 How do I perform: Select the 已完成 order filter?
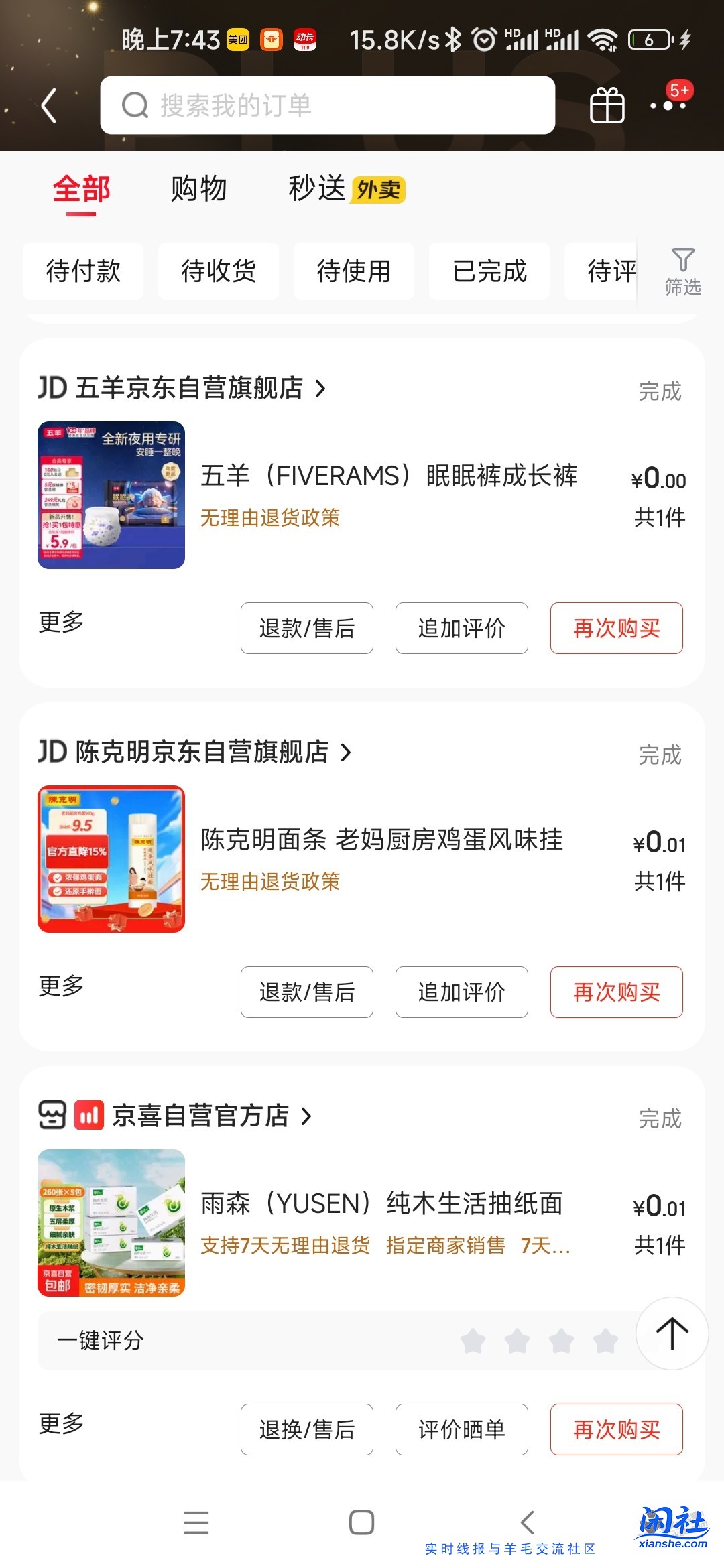(489, 271)
